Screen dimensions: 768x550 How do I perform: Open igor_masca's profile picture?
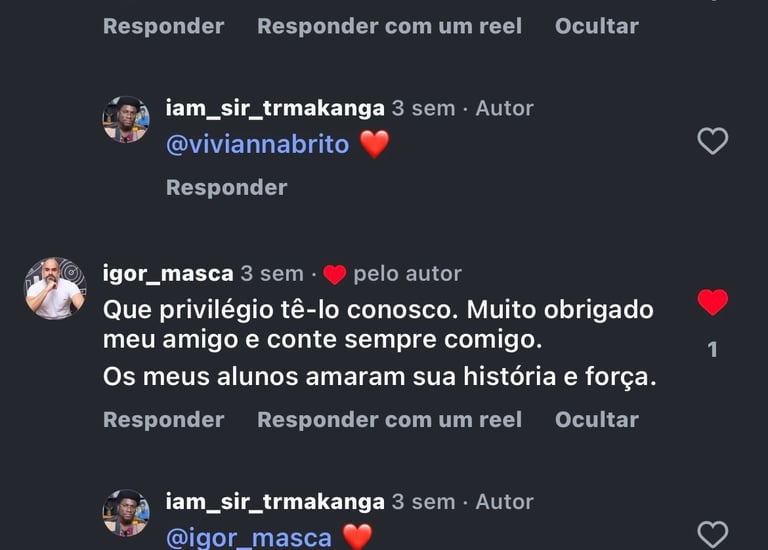tap(55, 288)
